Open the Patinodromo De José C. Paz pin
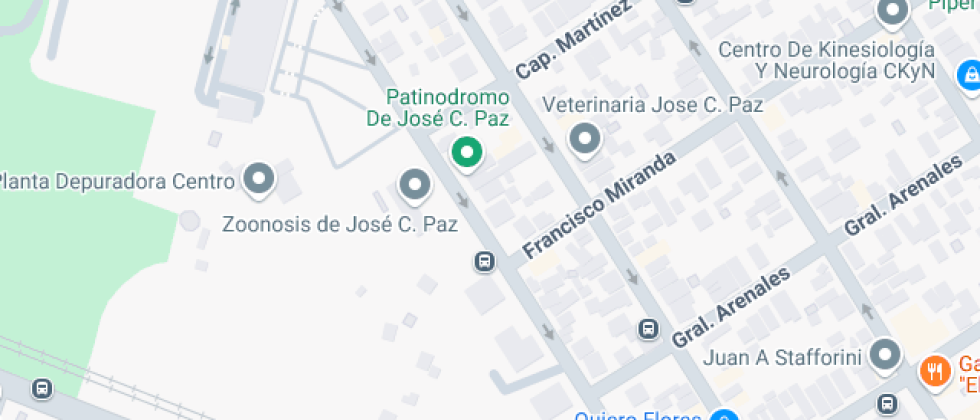 coord(465,153)
